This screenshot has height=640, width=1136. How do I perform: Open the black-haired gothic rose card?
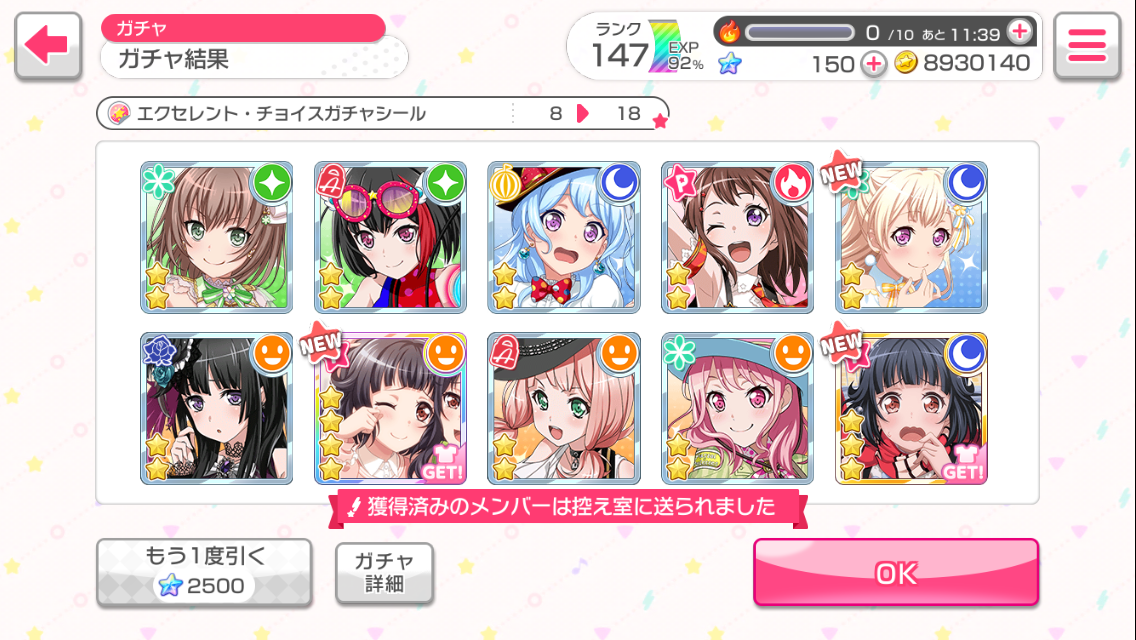click(x=217, y=409)
